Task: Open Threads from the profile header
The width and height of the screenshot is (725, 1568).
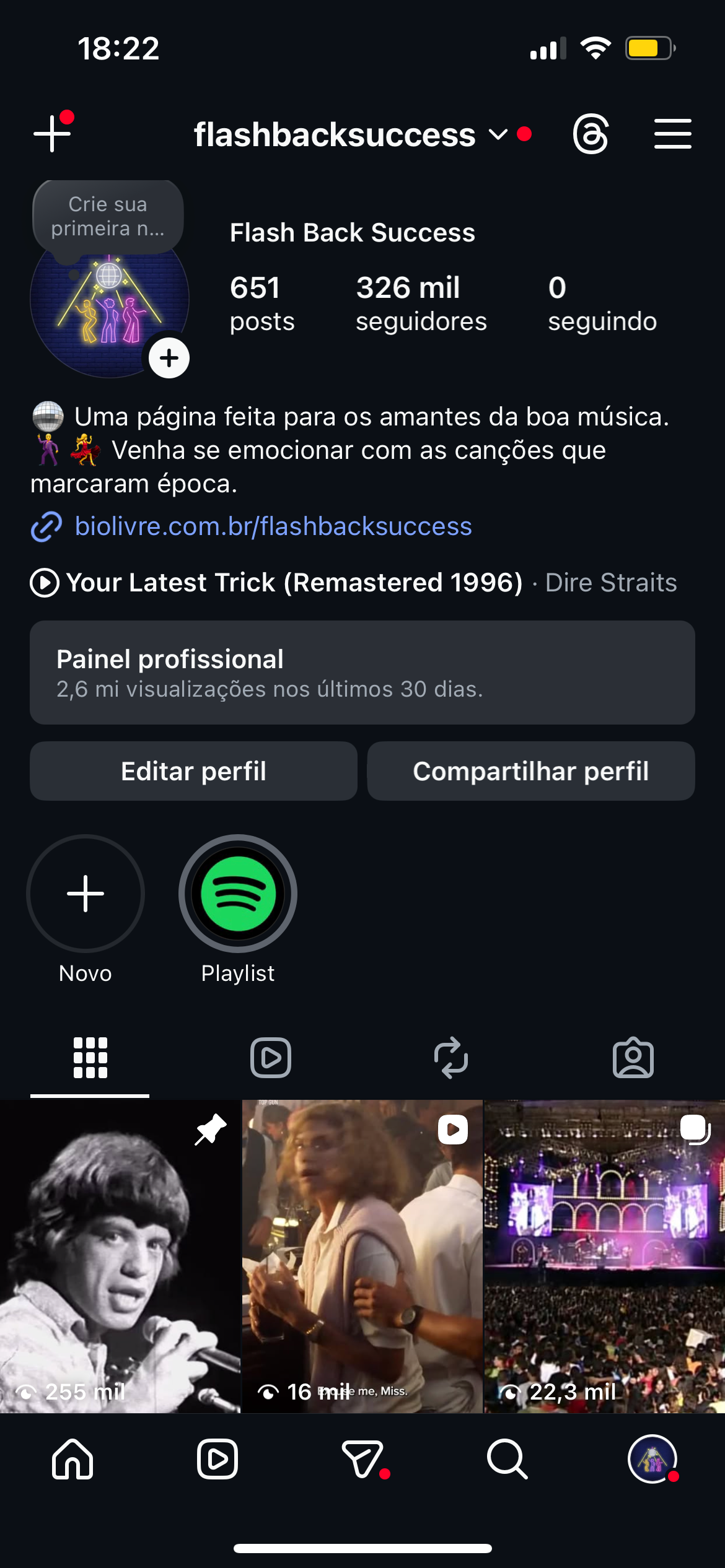Action: pos(591,134)
